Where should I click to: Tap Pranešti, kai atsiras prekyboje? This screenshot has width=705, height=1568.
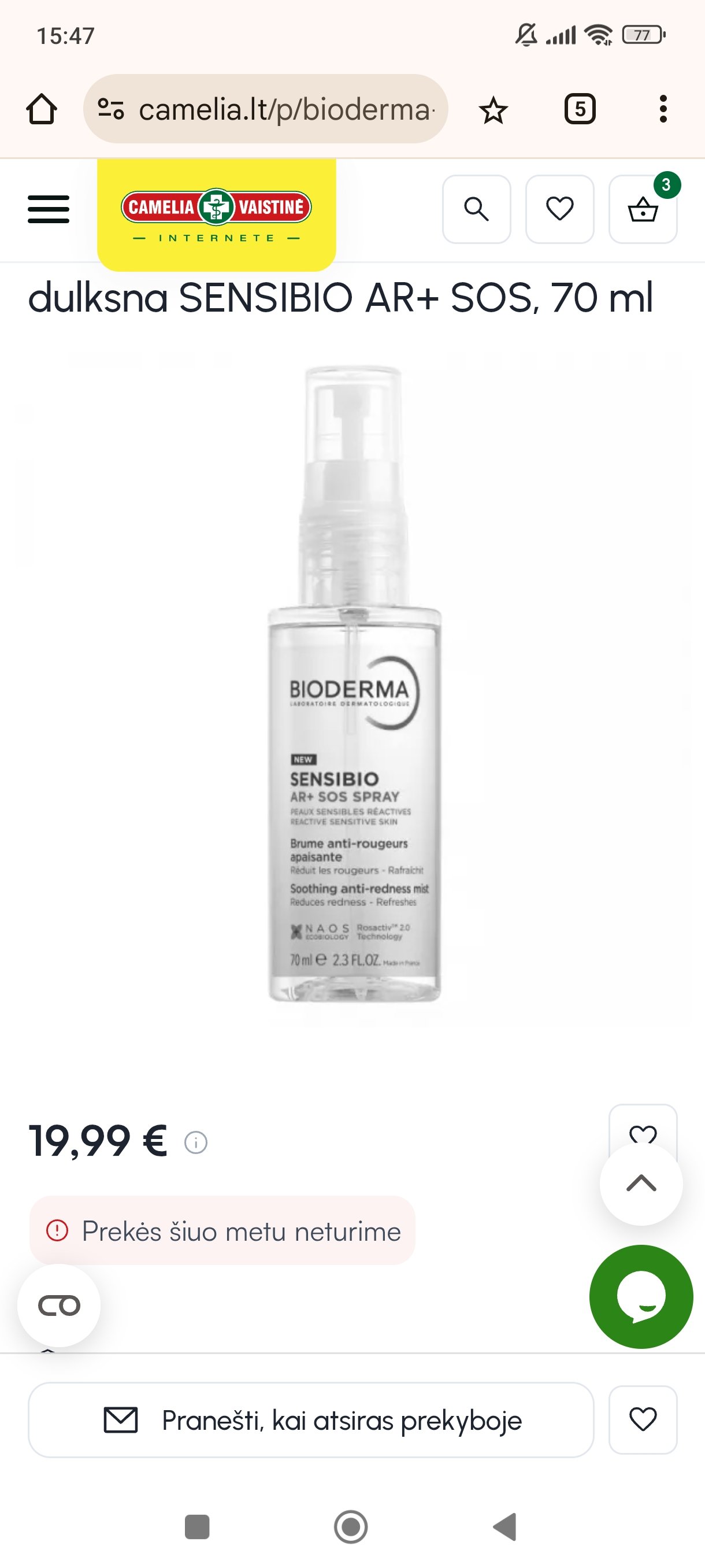(311, 1420)
